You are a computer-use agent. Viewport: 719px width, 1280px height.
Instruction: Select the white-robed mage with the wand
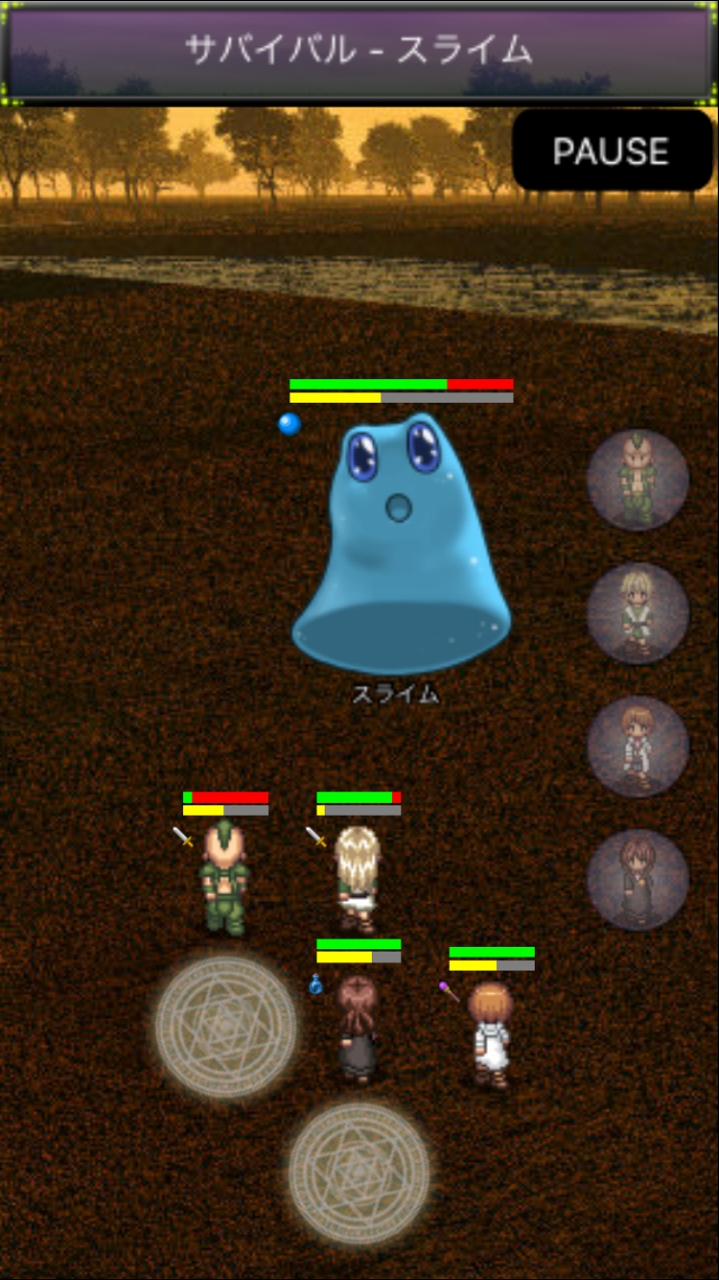point(490,1035)
